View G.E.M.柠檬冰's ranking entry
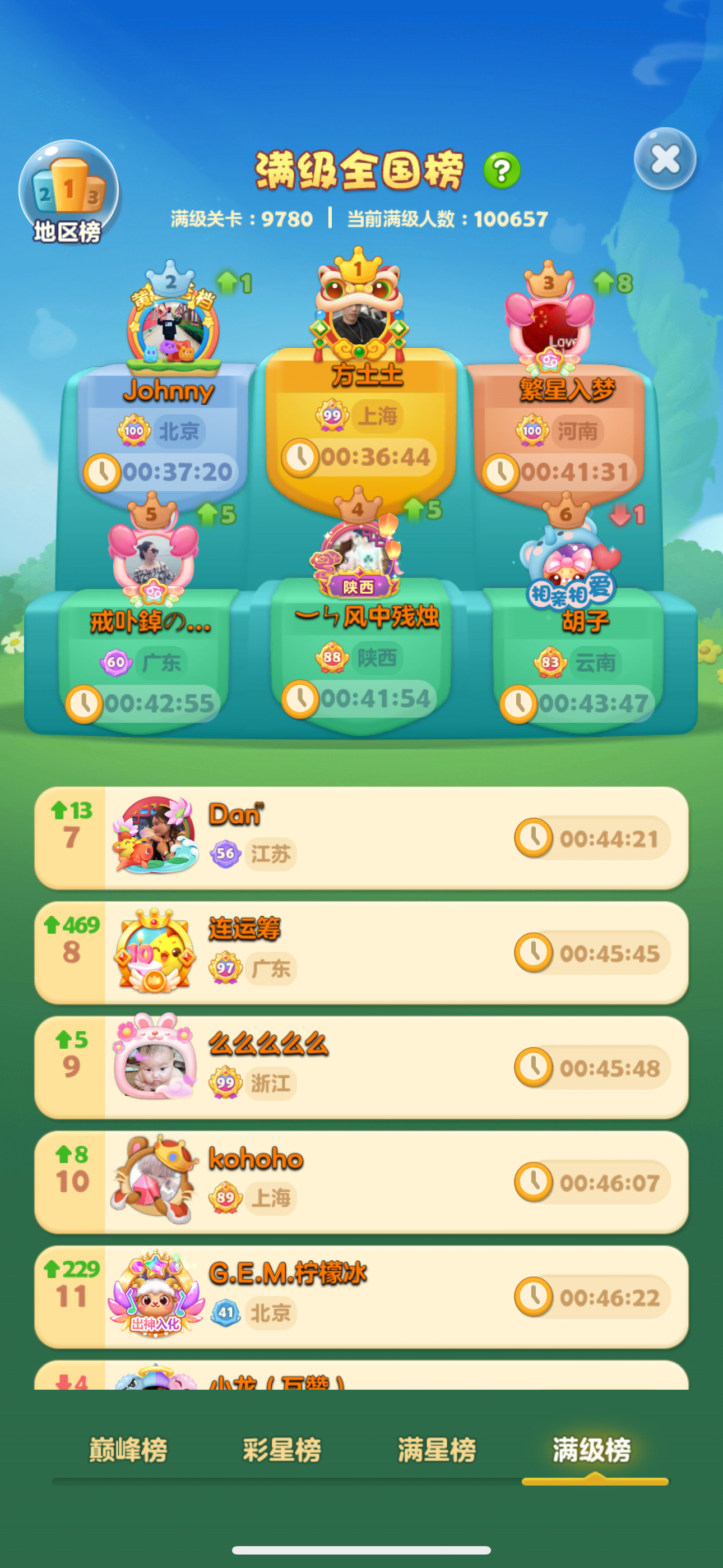The height and width of the screenshot is (1568, 723). [x=361, y=1297]
